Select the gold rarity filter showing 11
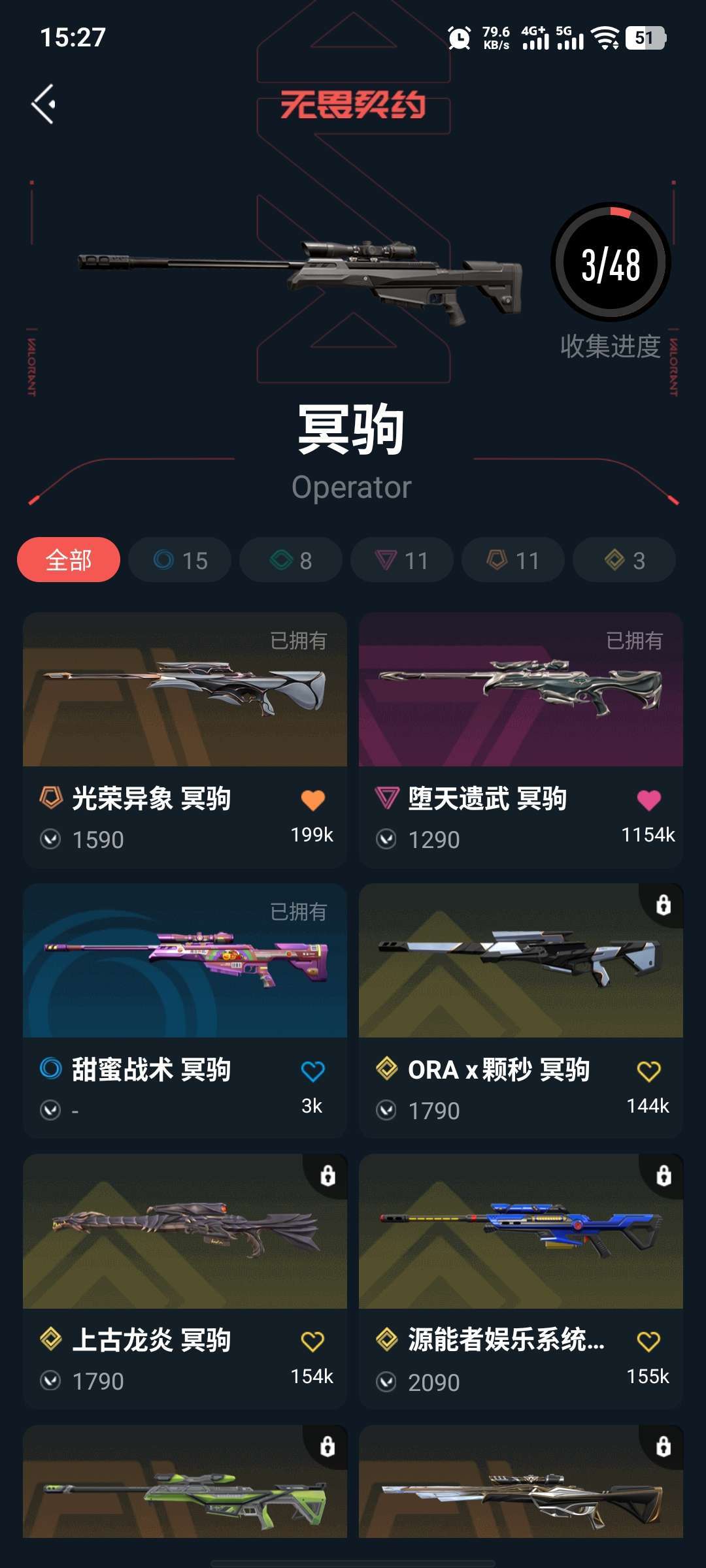 [513, 560]
